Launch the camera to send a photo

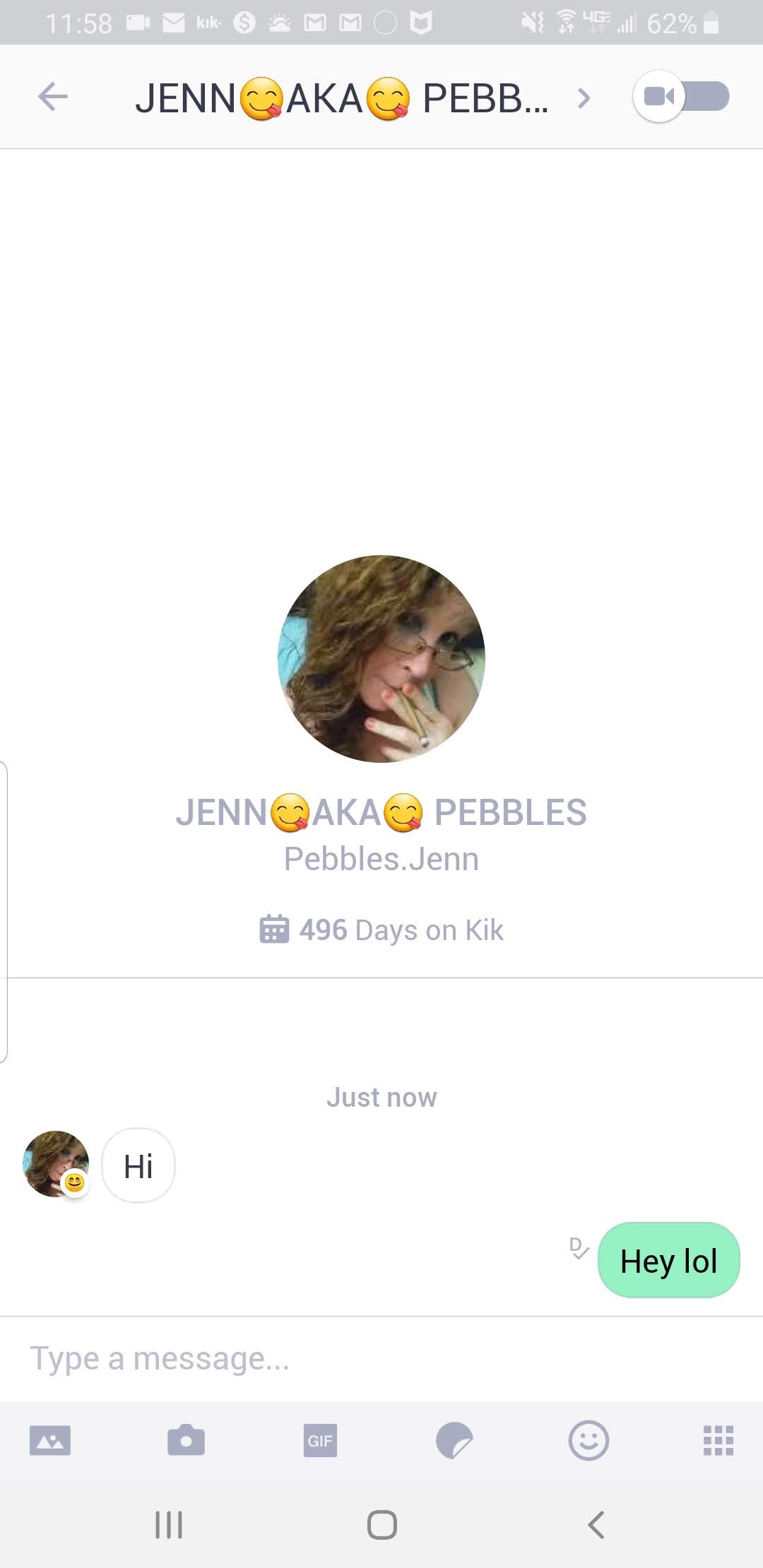pyautogui.click(x=186, y=1440)
